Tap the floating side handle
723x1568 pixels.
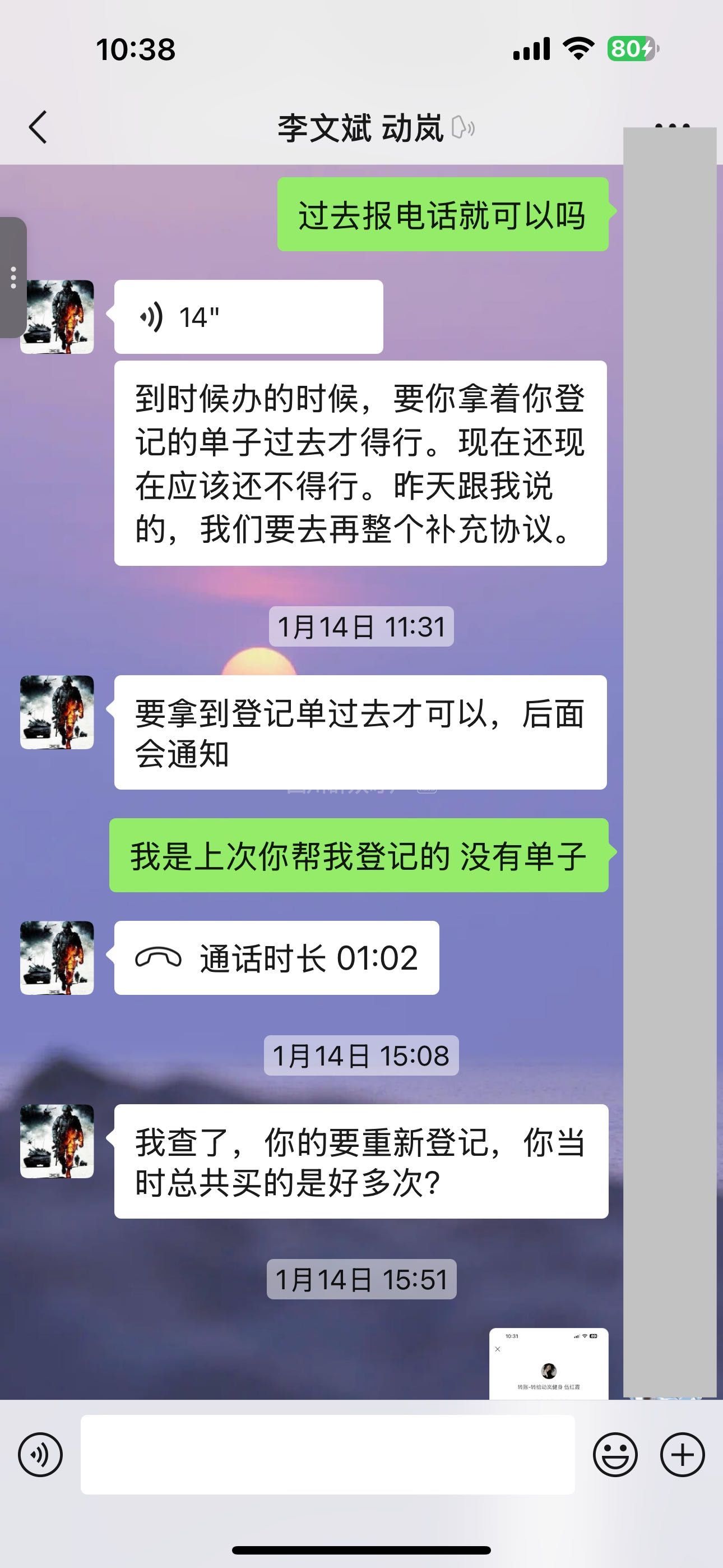click(13, 278)
